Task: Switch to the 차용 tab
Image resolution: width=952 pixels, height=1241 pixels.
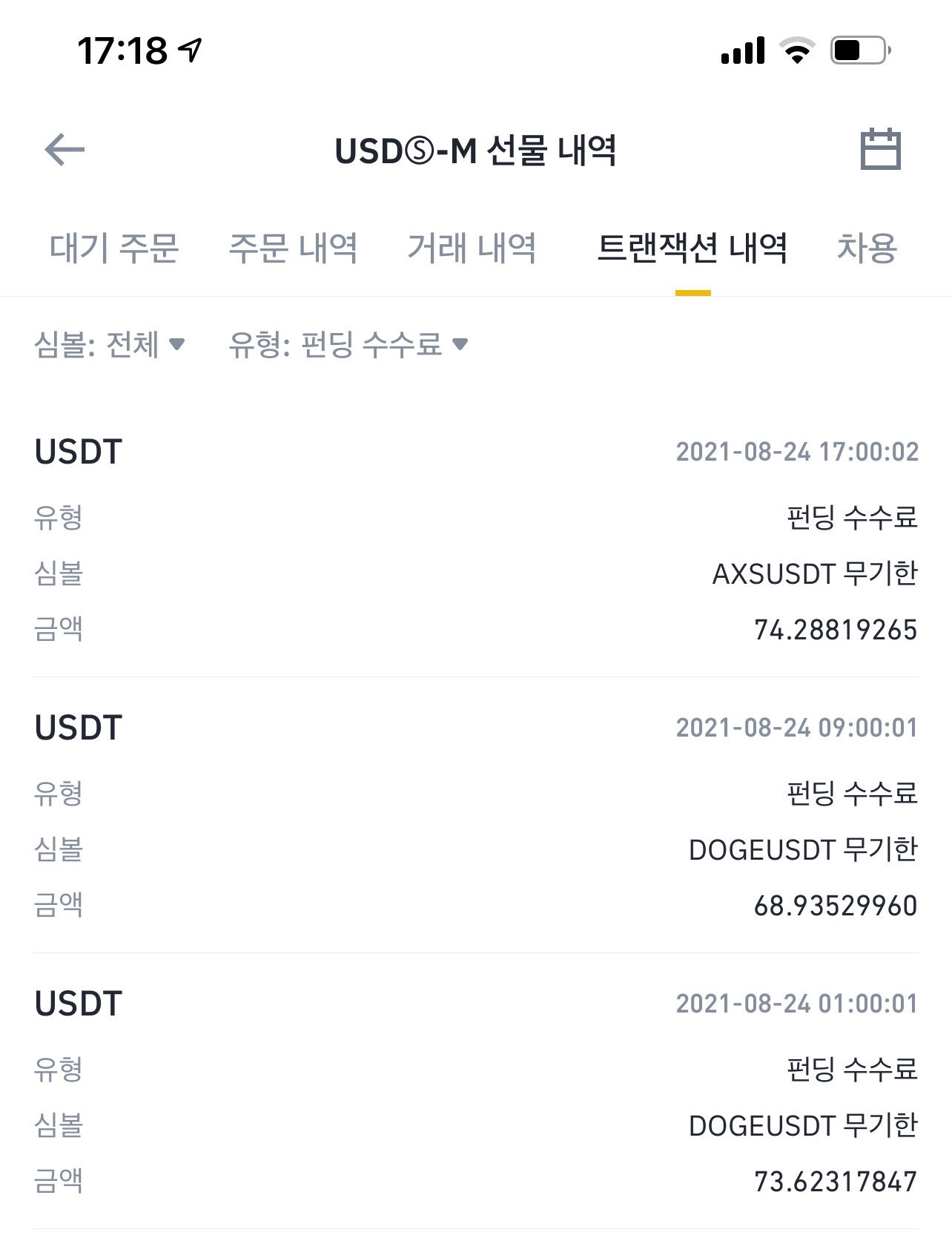Action: pyautogui.click(x=867, y=248)
